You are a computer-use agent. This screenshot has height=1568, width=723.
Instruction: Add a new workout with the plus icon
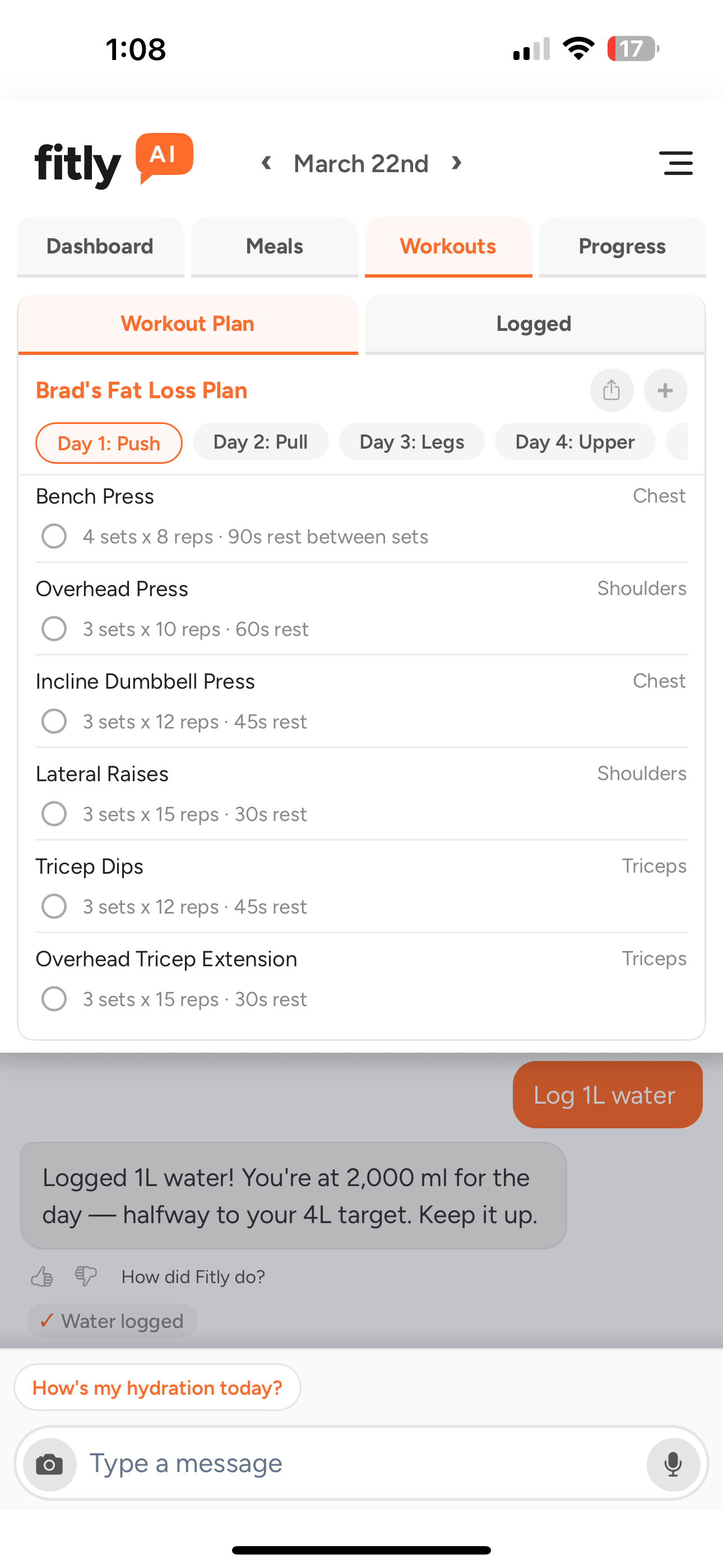tap(665, 390)
